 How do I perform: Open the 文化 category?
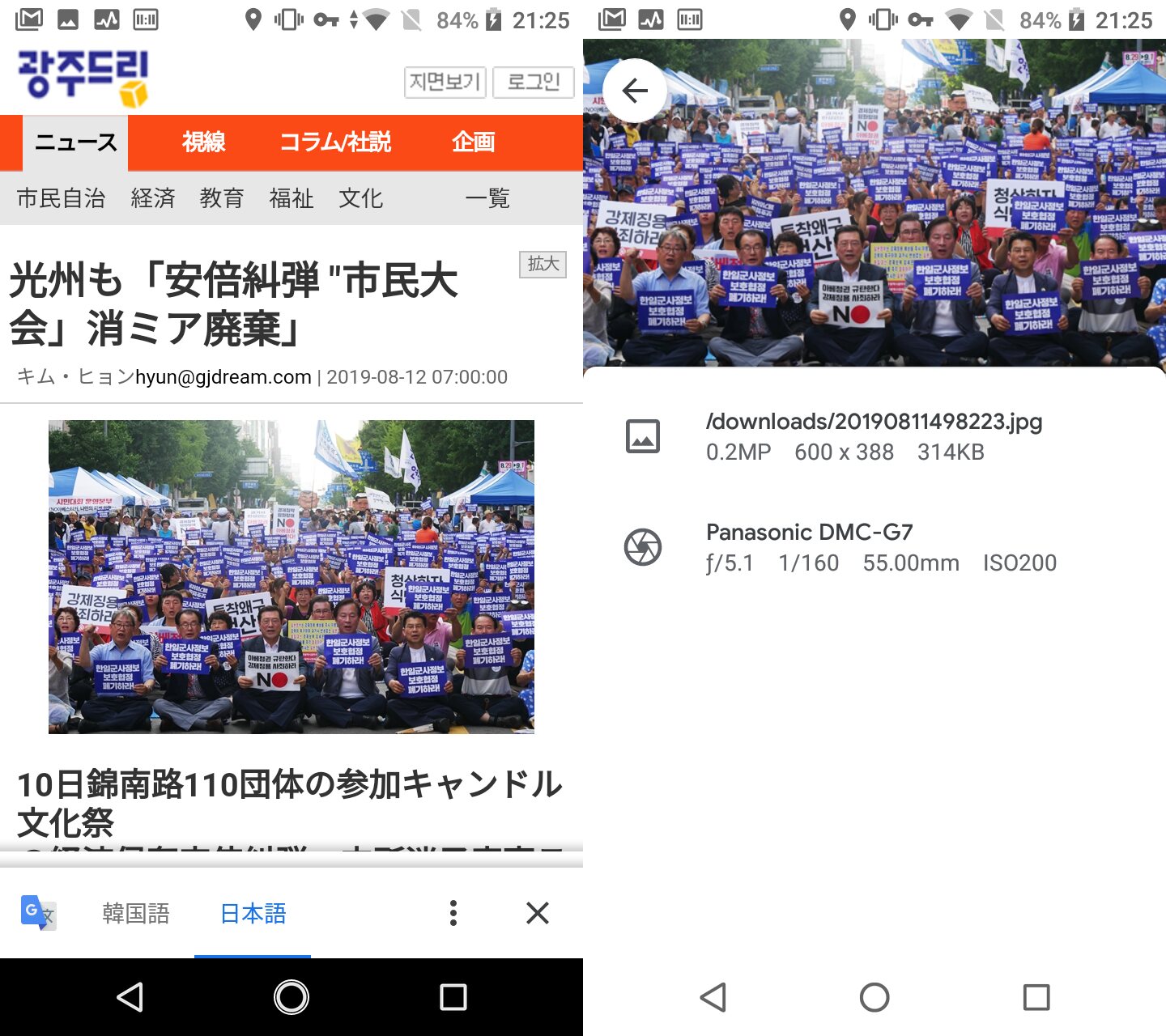(x=360, y=198)
